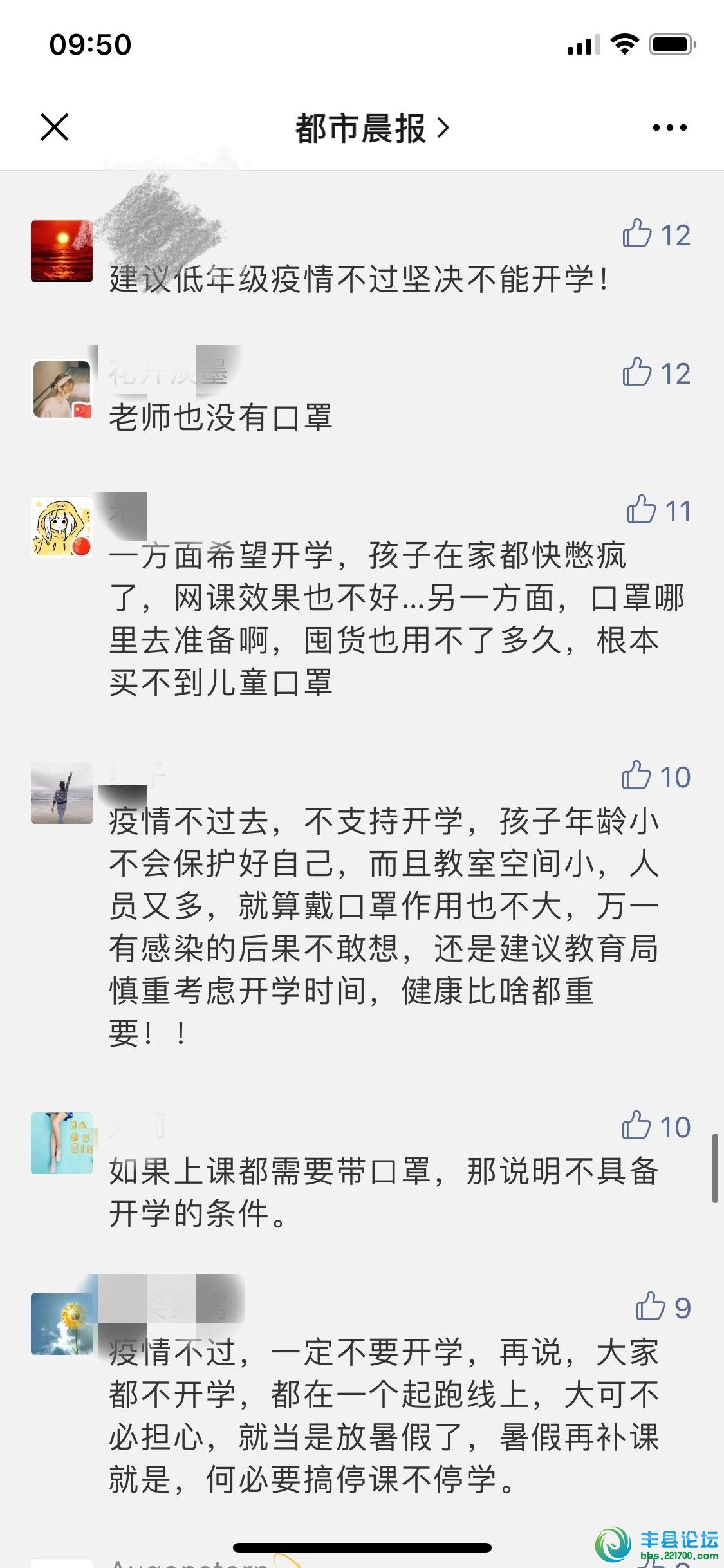Open the three-dot overflow menu
Viewport: 724px width, 1568px height.
coord(669,127)
